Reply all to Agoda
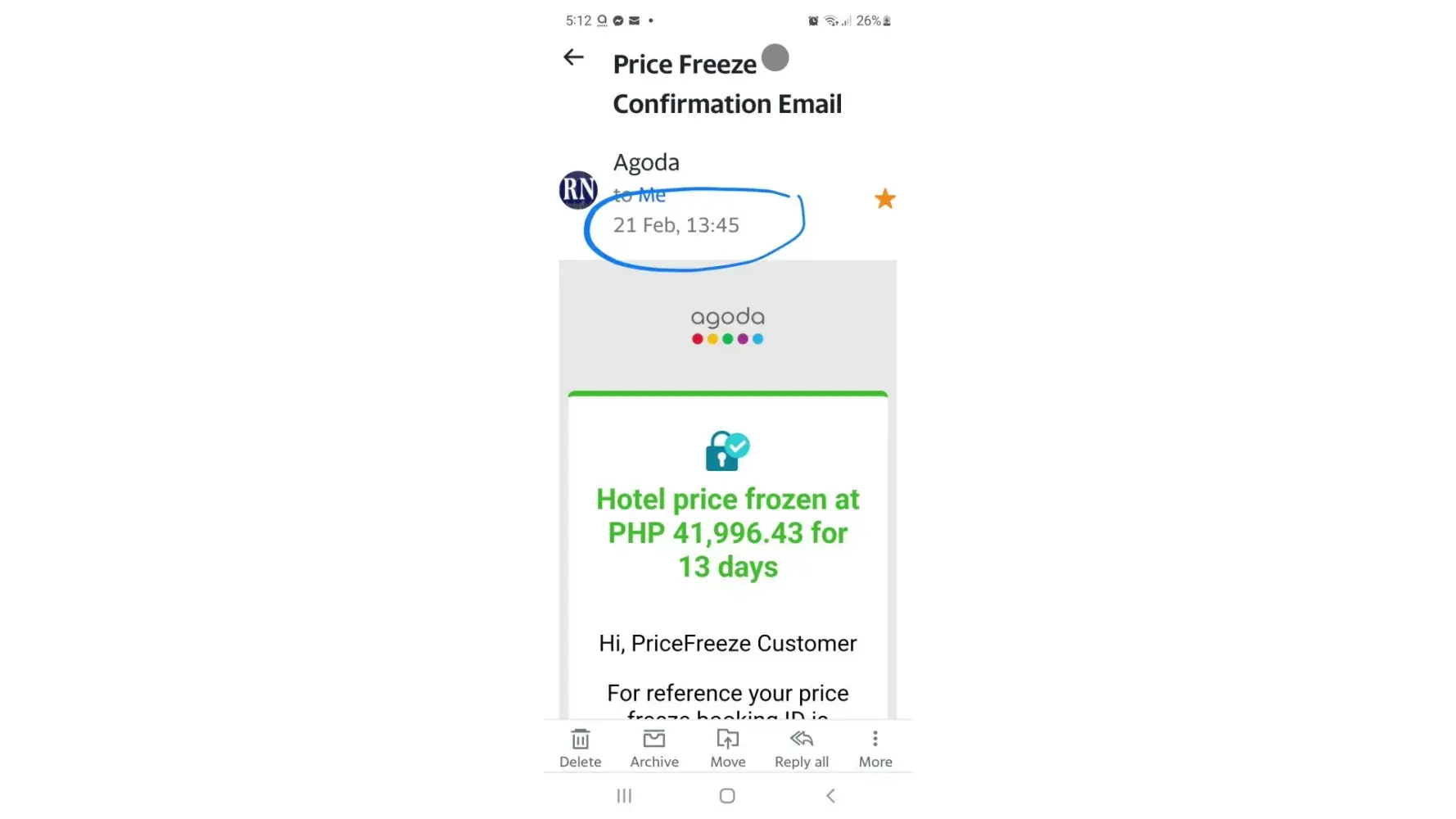1456x819 pixels. 801,748
